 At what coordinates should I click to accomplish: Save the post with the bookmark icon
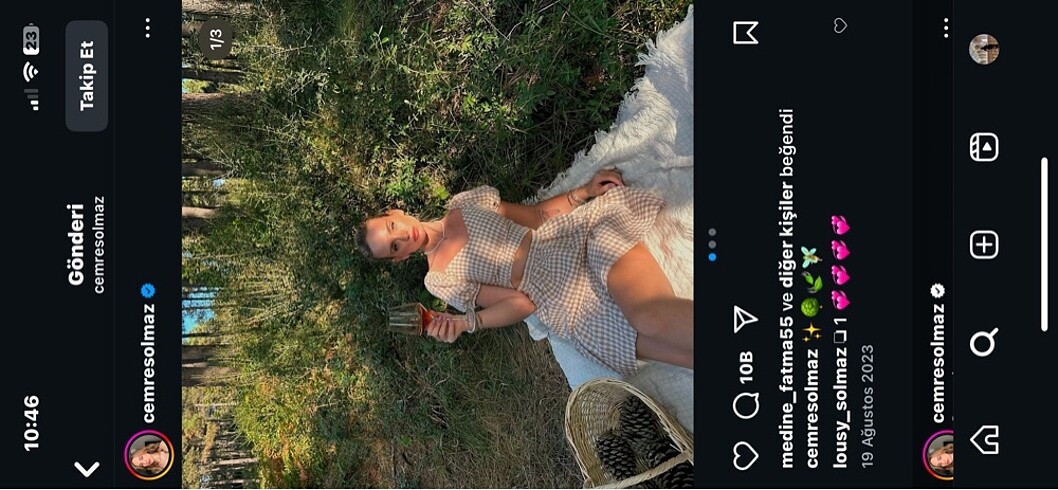click(x=745, y=34)
